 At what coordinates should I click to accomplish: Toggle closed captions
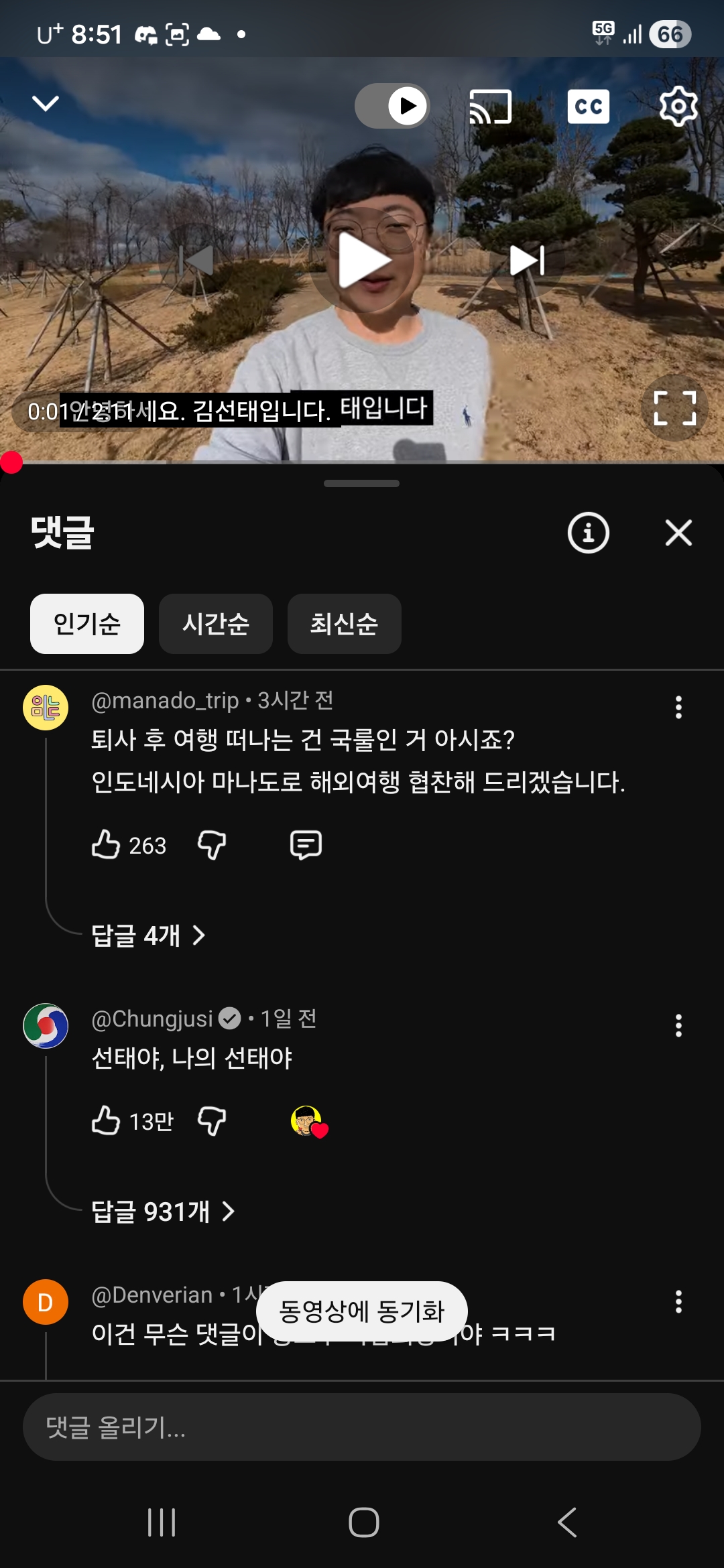588,107
